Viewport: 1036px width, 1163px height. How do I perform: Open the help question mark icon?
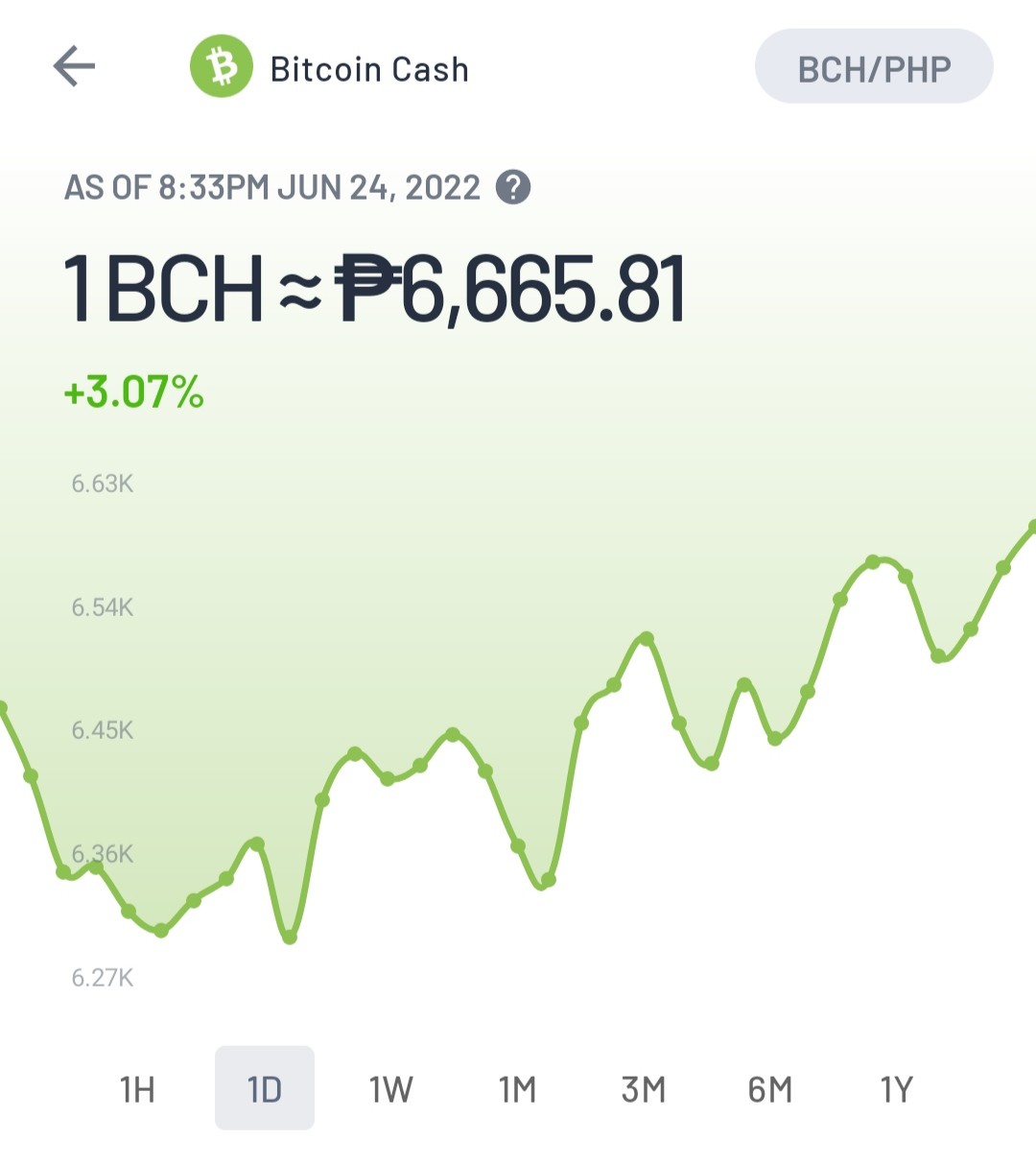coord(513,187)
